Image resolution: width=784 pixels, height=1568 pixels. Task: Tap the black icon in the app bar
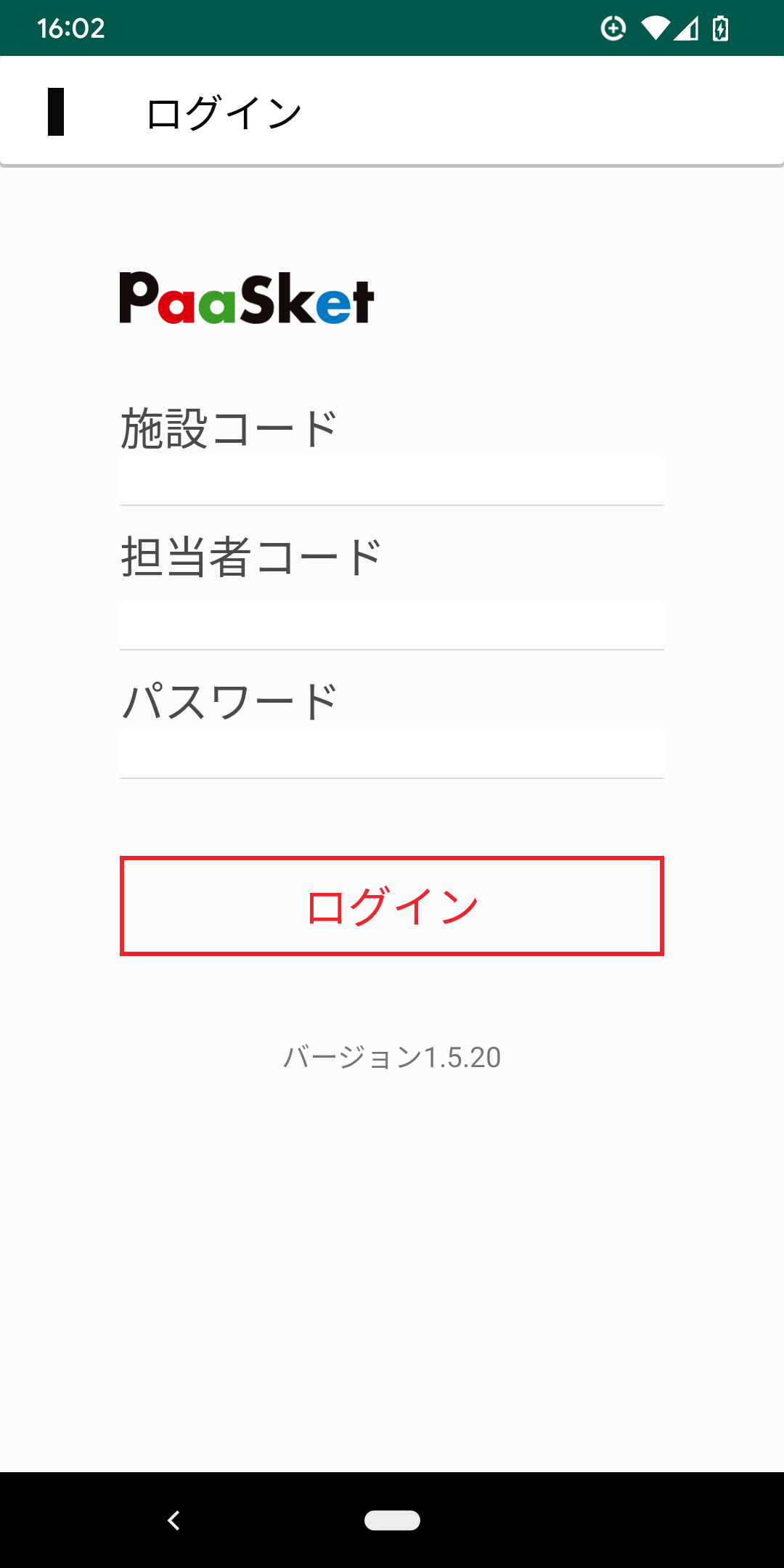[56, 112]
